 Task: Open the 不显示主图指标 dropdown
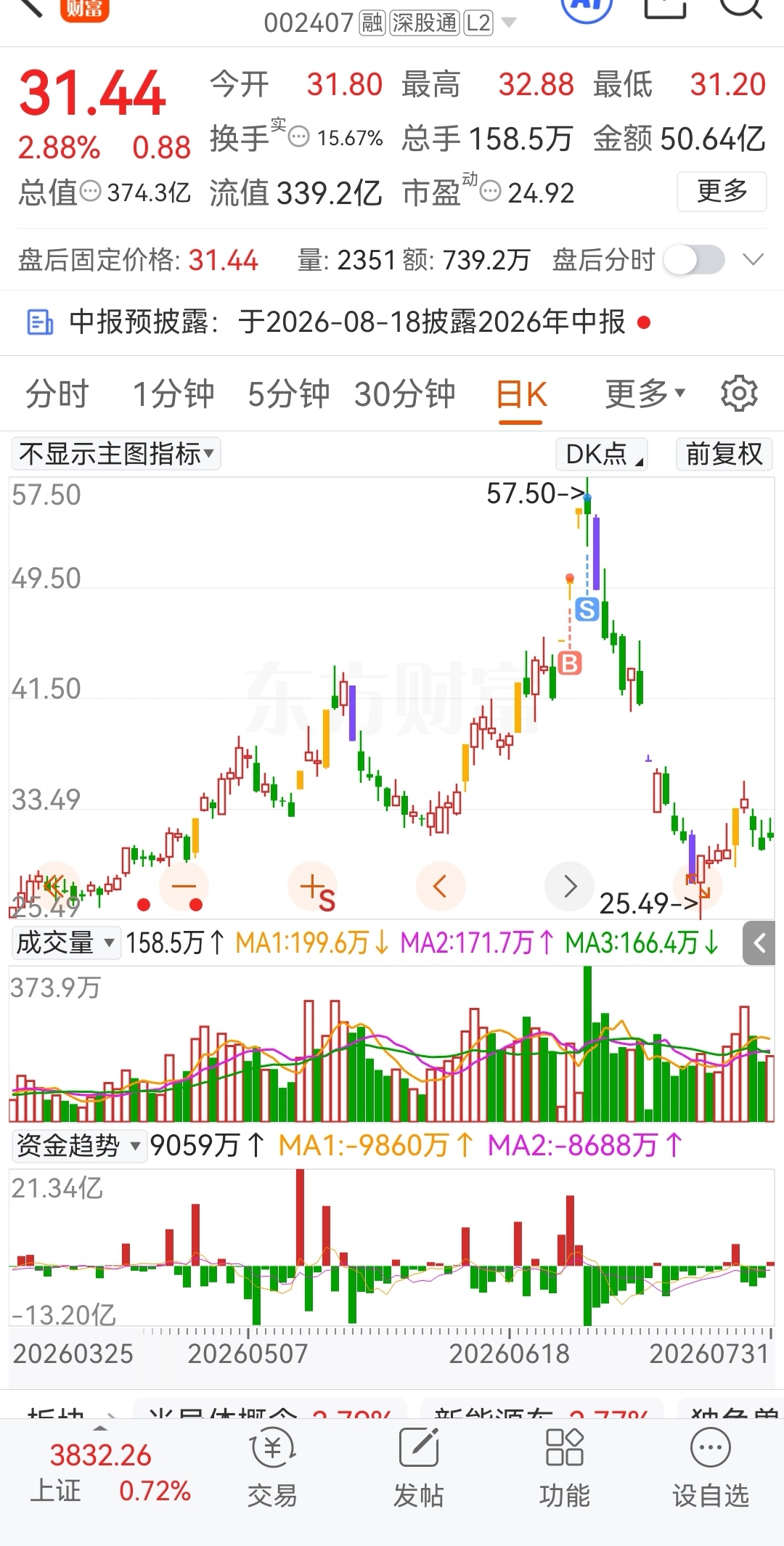click(x=116, y=454)
